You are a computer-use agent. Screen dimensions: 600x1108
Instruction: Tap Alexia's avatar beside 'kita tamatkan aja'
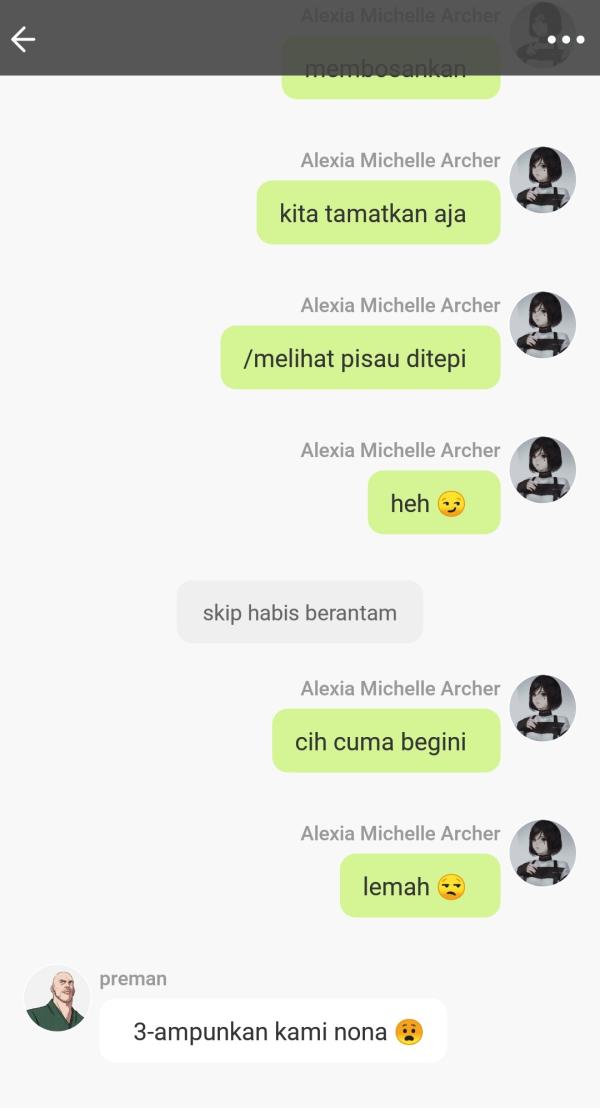542,180
